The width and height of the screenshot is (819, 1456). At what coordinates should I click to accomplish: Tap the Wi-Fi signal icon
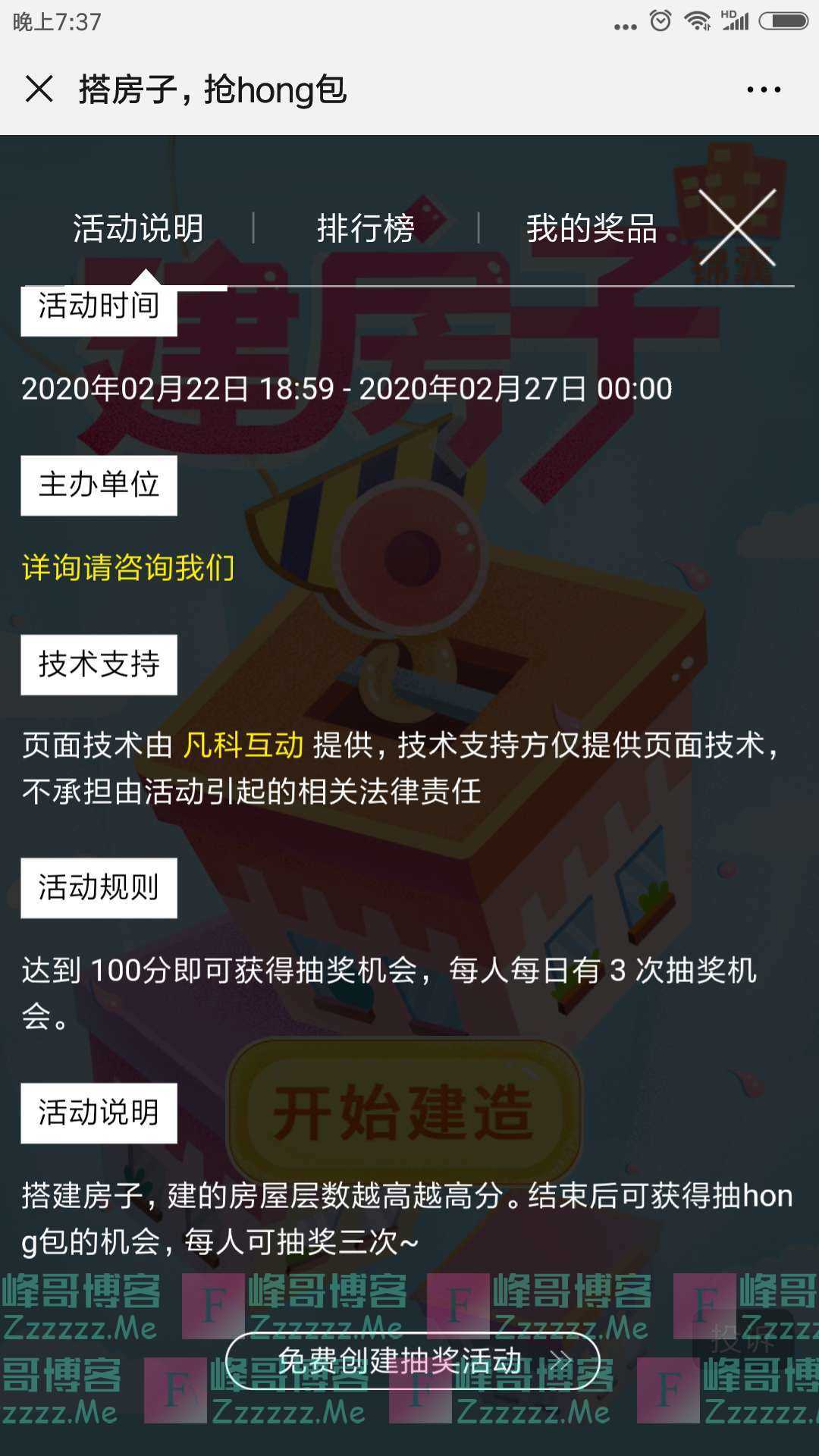click(x=698, y=19)
